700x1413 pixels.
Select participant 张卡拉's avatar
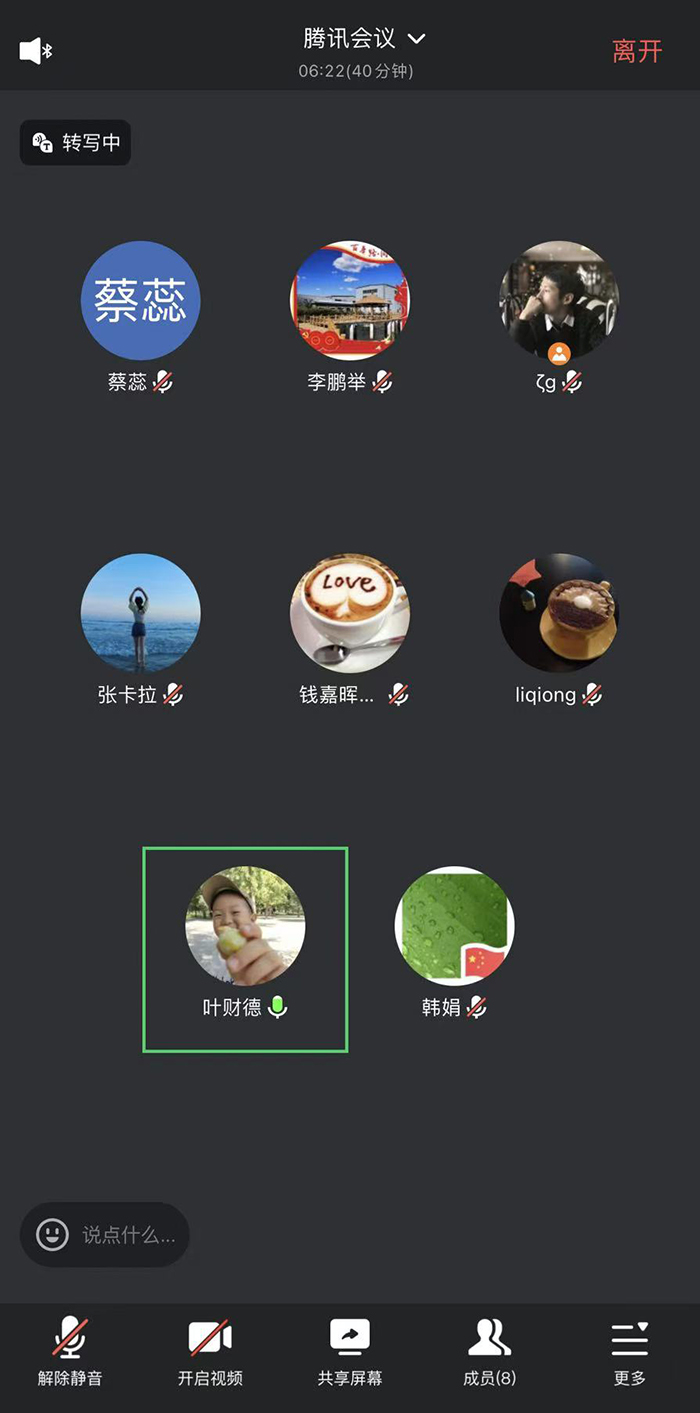pos(141,613)
